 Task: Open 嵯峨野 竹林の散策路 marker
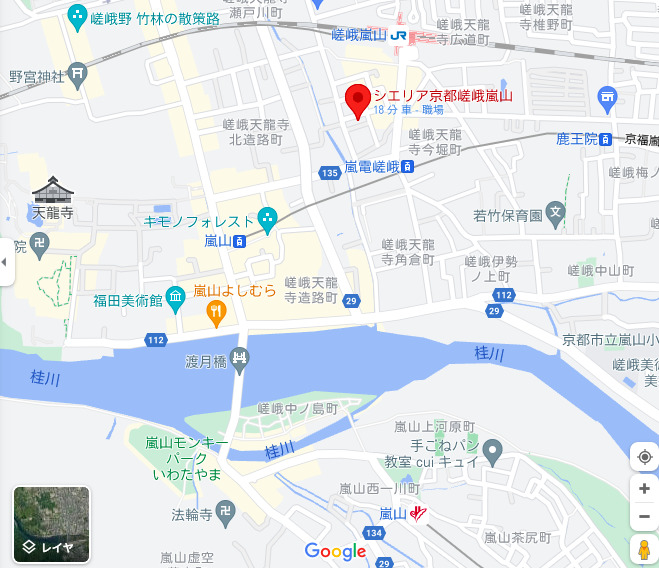click(x=77, y=15)
